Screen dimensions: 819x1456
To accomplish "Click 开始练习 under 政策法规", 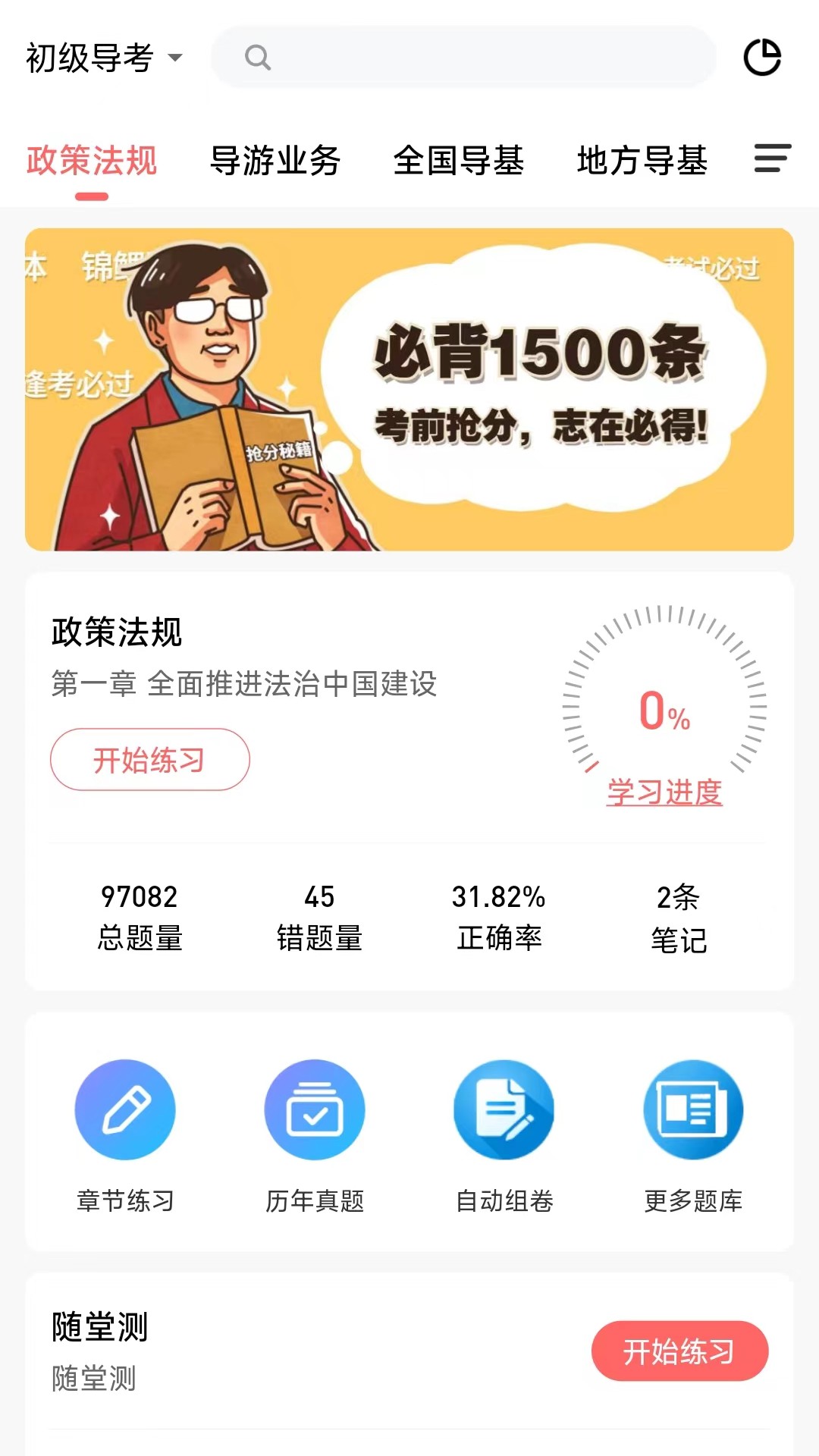I will (x=149, y=759).
